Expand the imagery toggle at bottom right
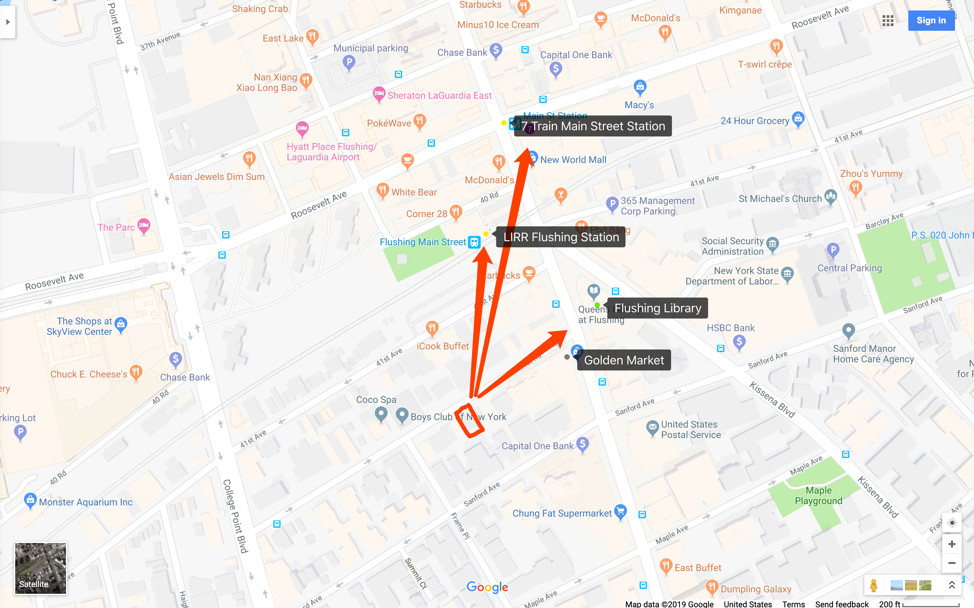 point(951,586)
